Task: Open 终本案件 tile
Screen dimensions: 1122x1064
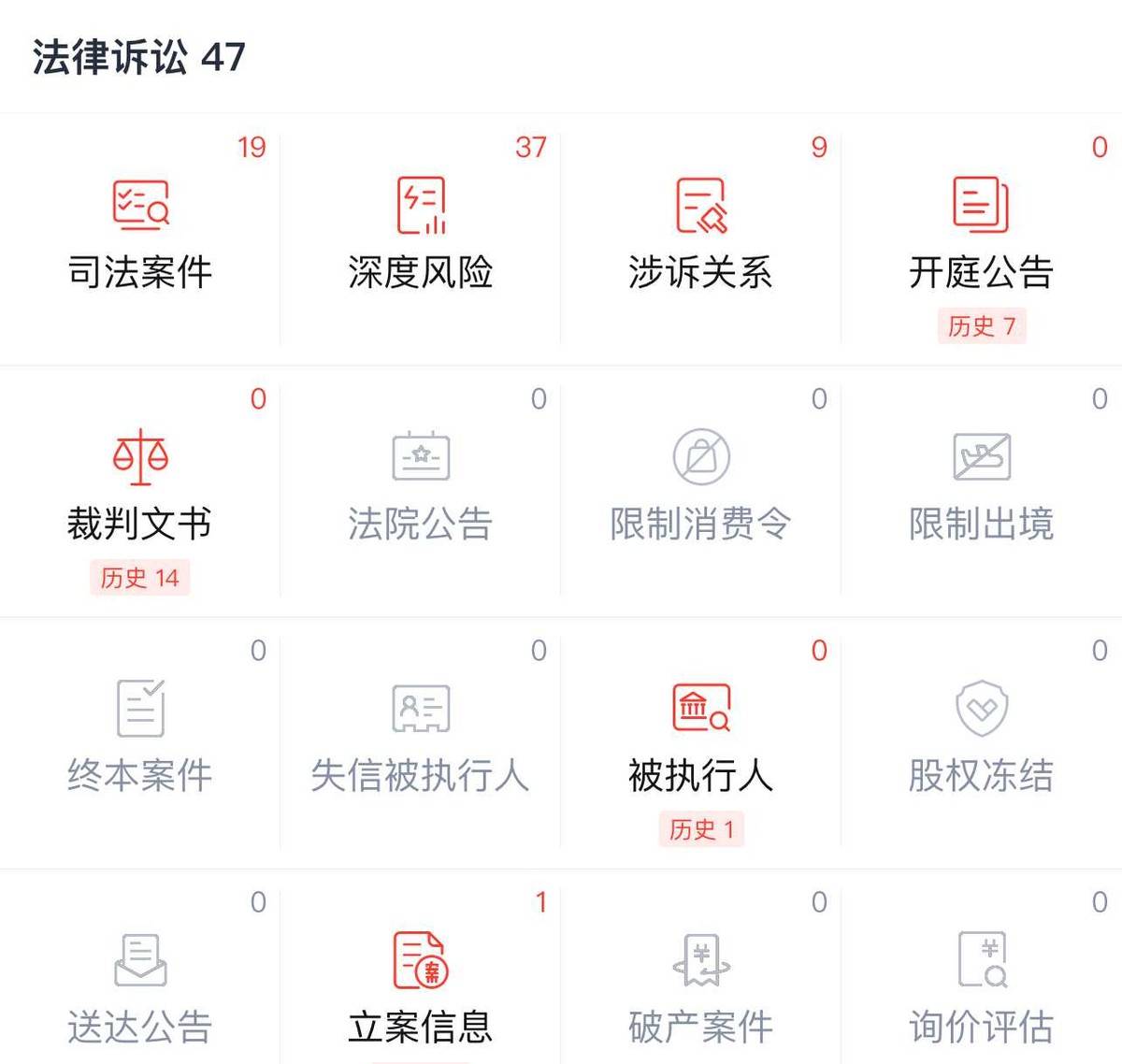Action: click(x=140, y=739)
